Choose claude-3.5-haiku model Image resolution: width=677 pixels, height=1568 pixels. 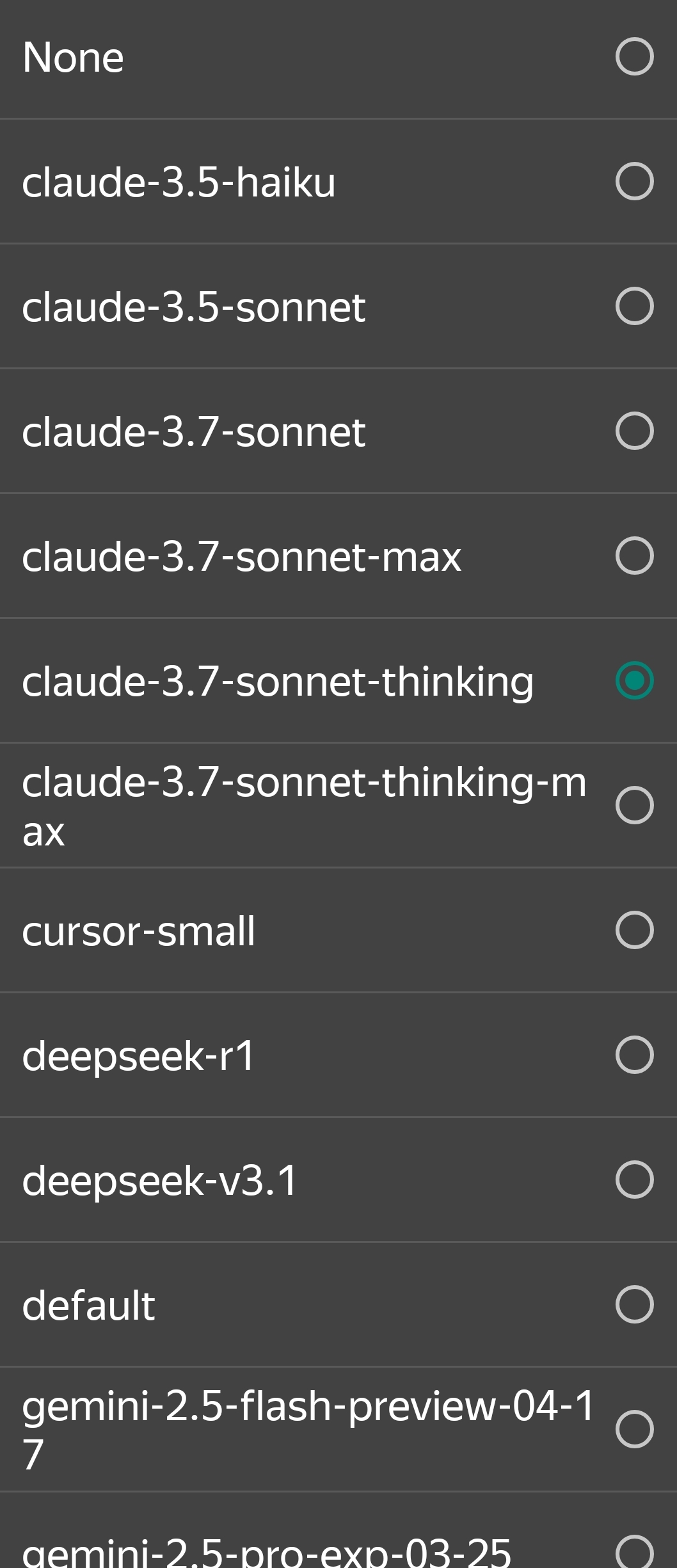pos(633,182)
